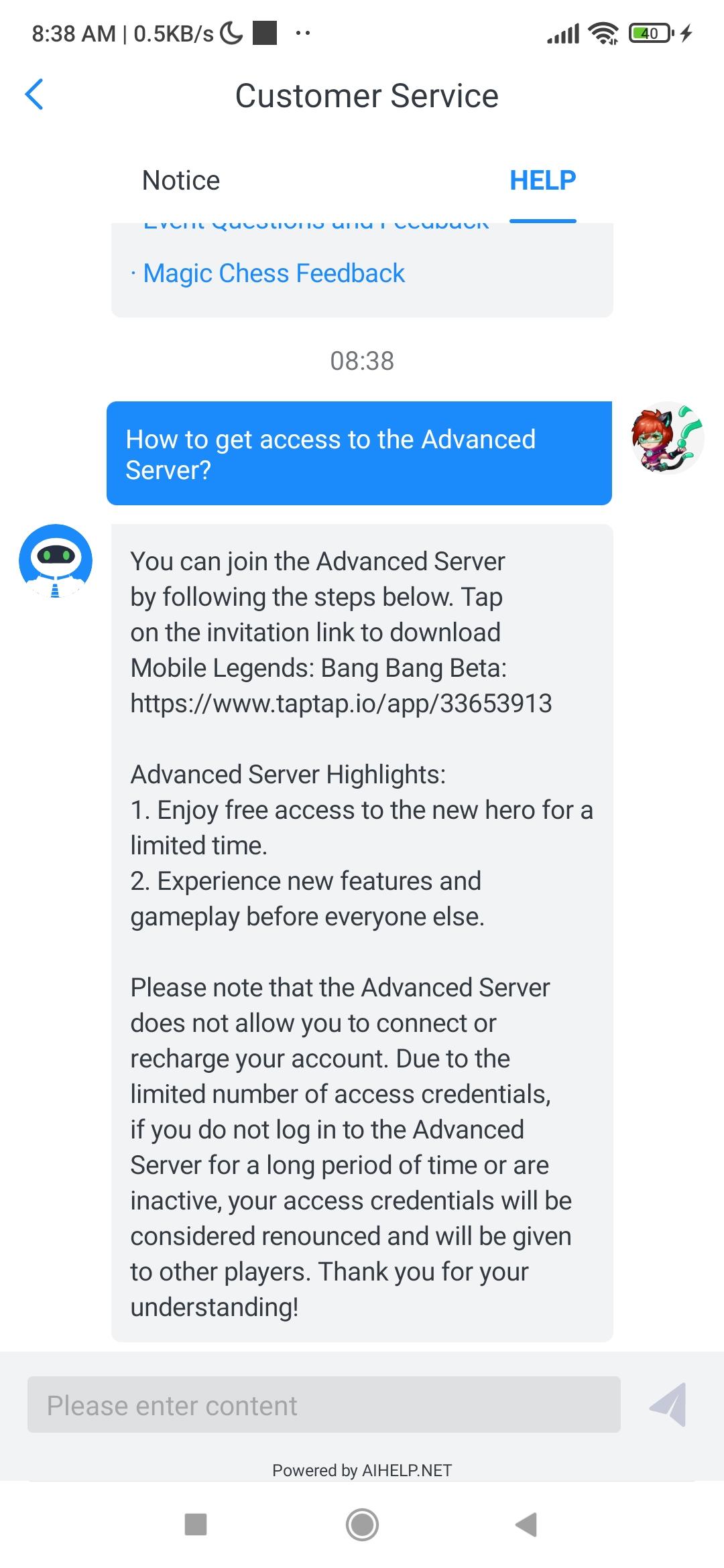Image resolution: width=724 pixels, height=1568 pixels.
Task: Tap the system home button
Action: (x=362, y=1524)
